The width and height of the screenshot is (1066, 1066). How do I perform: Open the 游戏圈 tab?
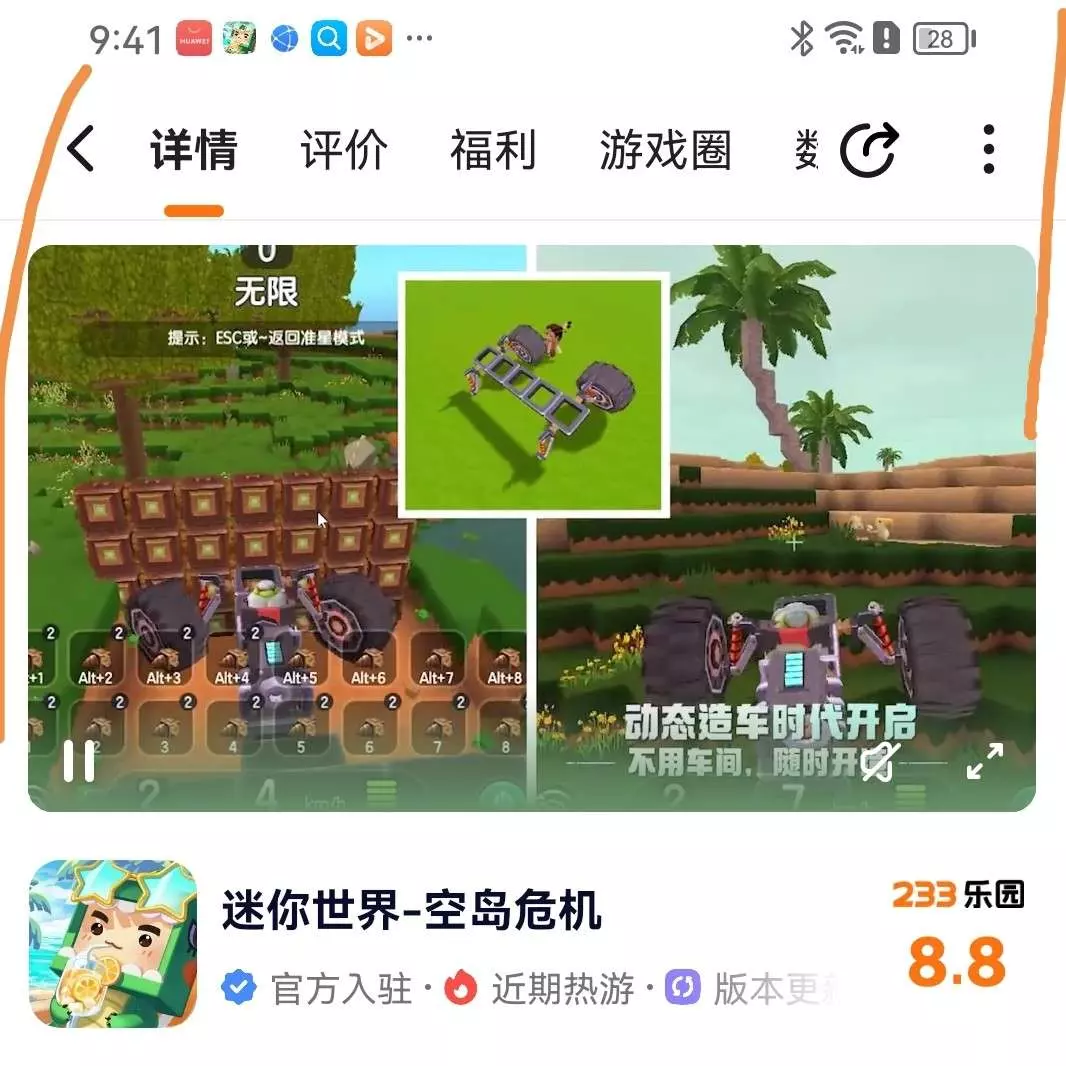click(665, 151)
